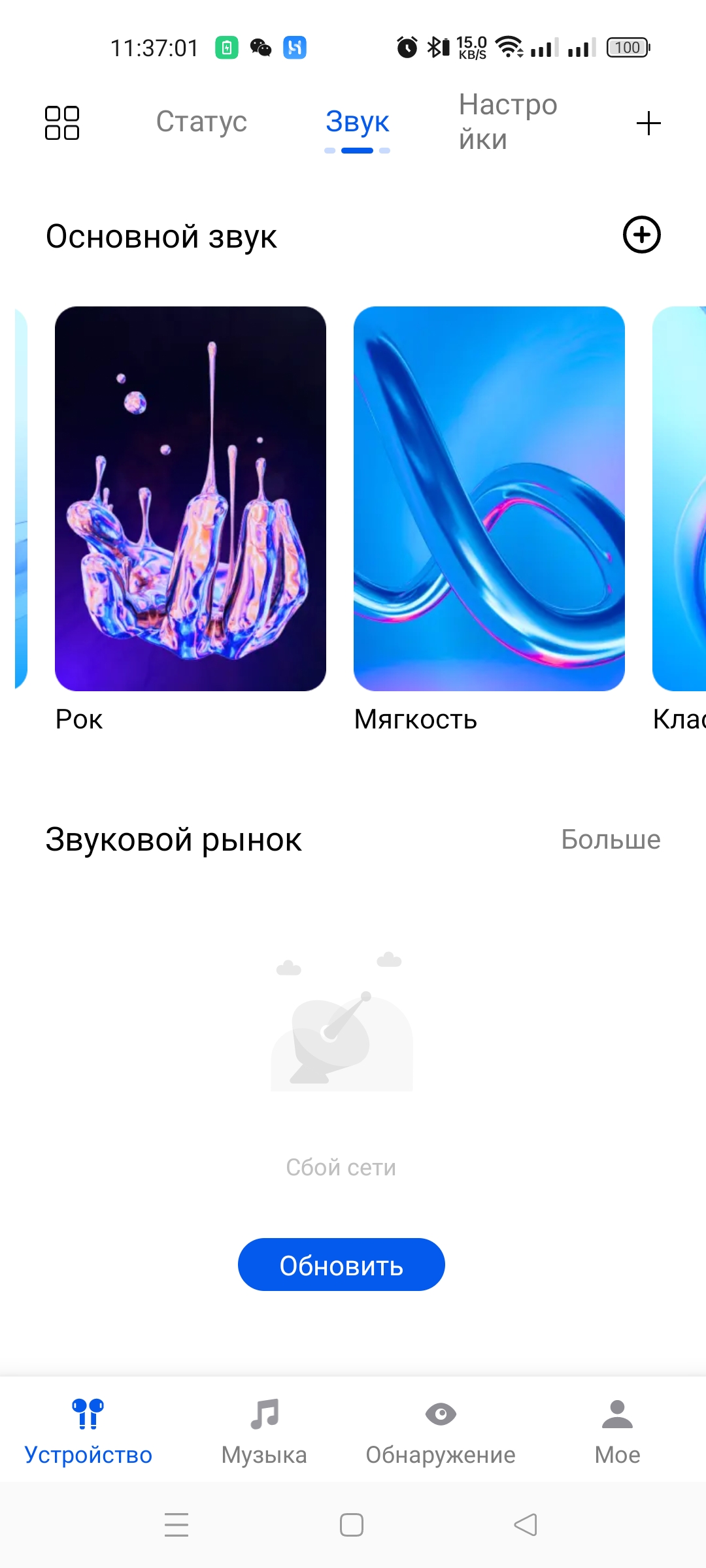Viewport: 706px width, 1568px height.
Task: Switch to the Статус tab
Action: click(x=201, y=122)
